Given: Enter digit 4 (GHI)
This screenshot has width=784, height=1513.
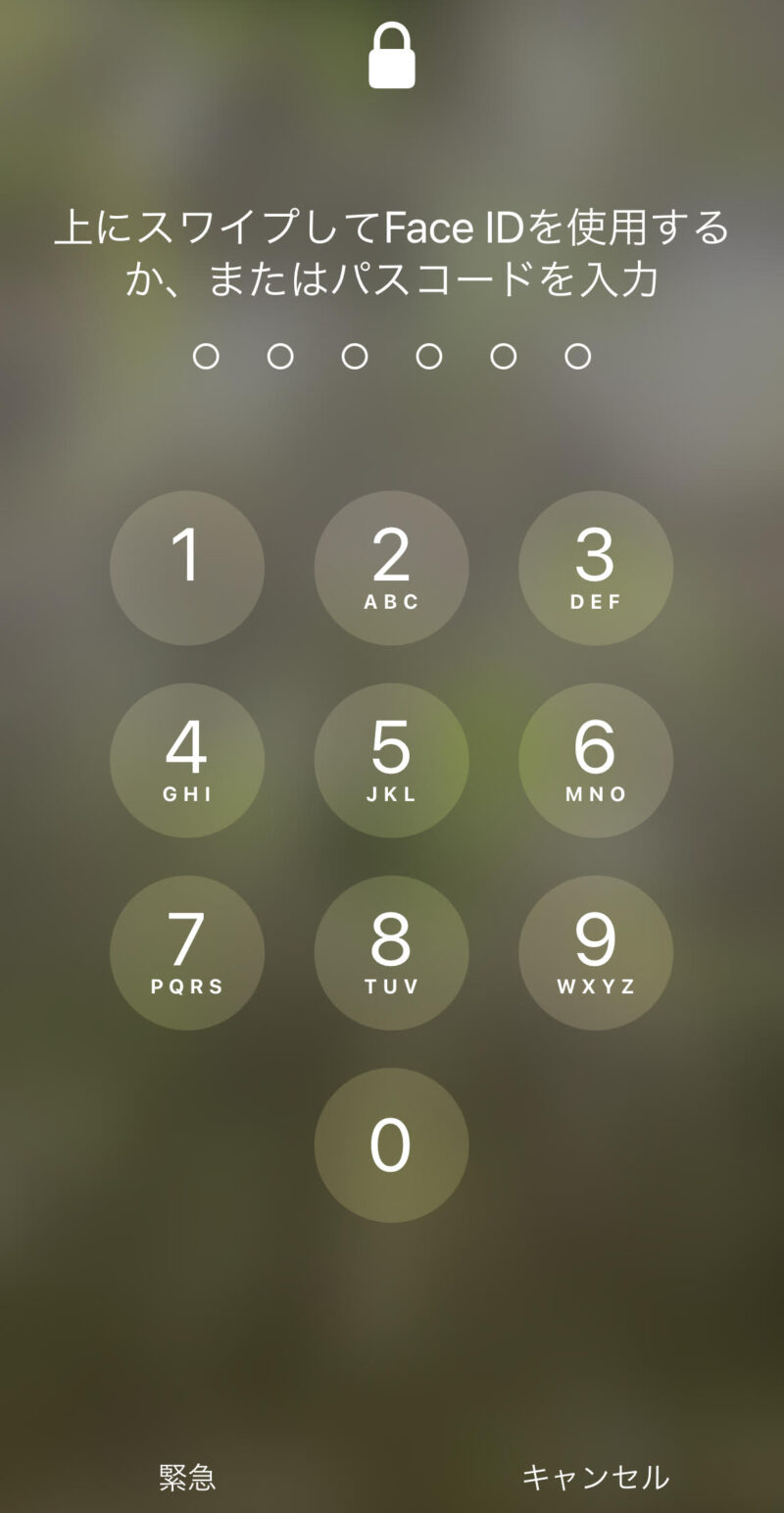Looking at the screenshot, I should (x=187, y=760).
